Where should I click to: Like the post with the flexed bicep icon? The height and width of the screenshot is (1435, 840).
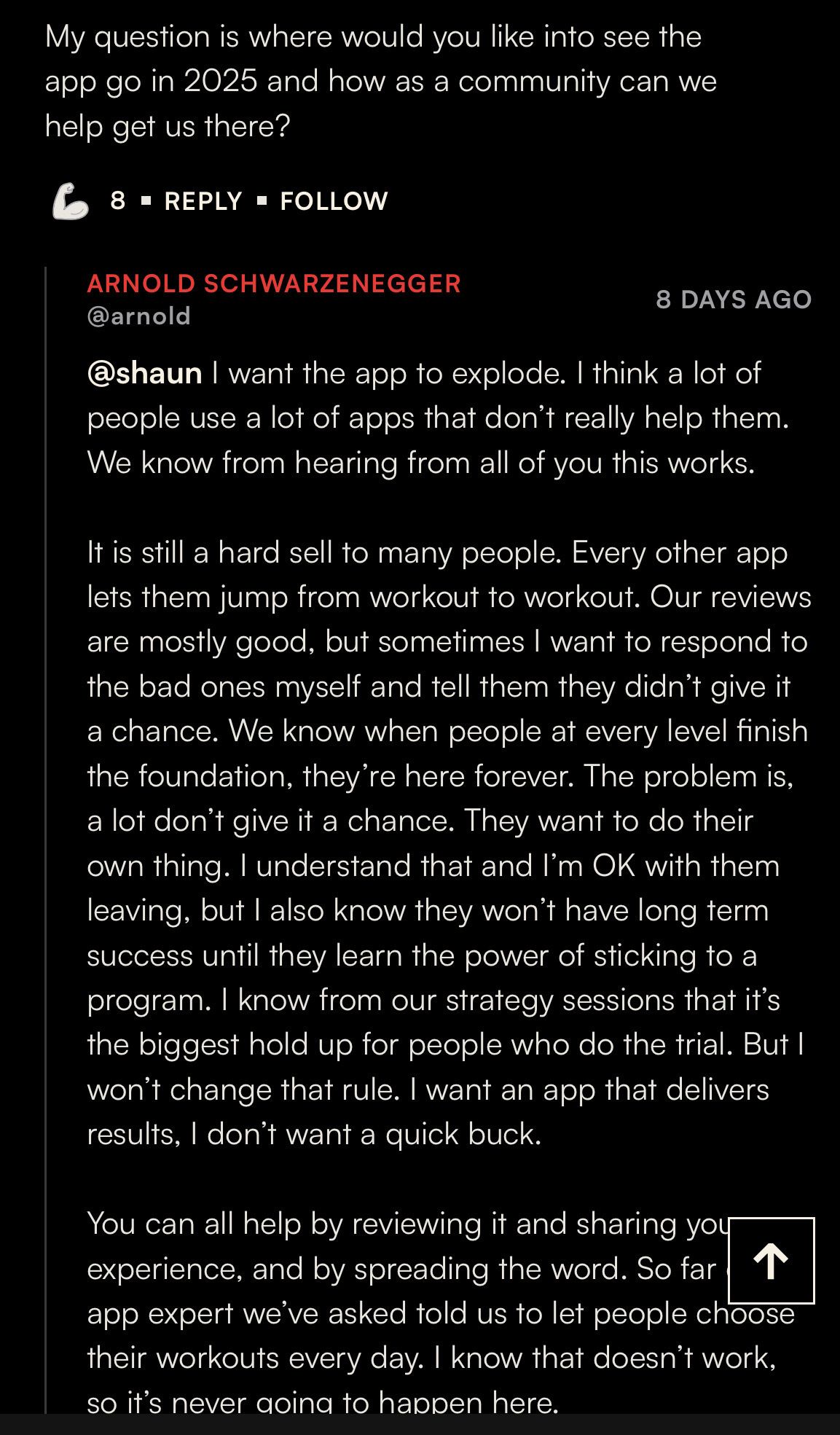[70, 201]
